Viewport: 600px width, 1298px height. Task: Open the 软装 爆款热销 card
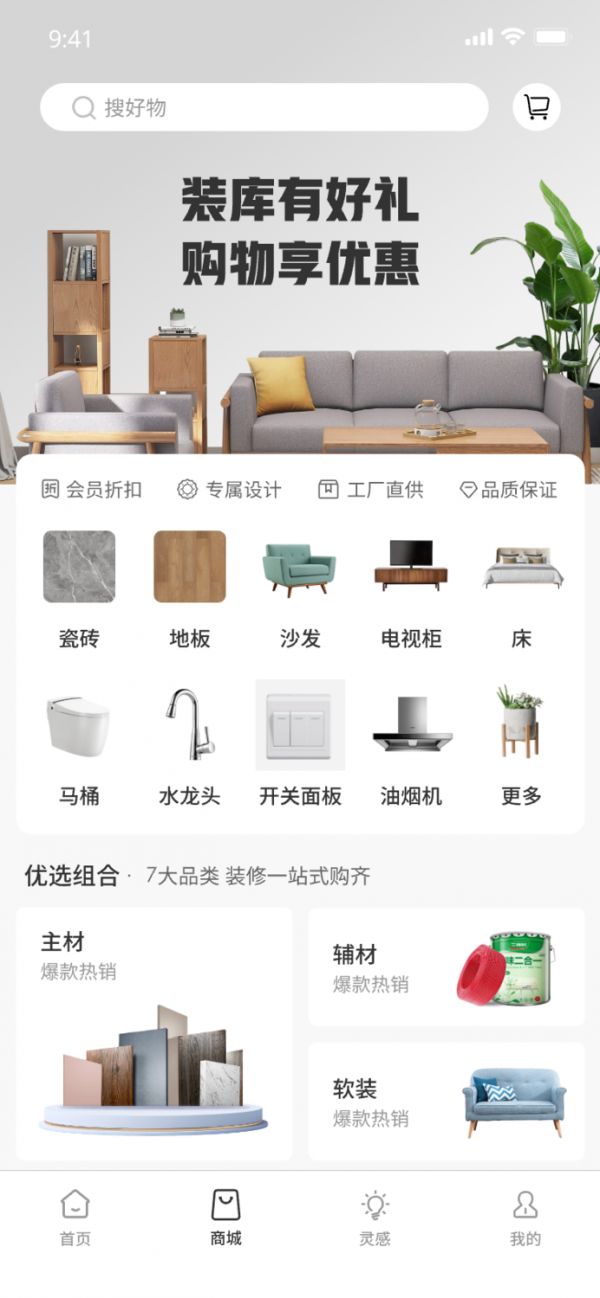(446, 1101)
